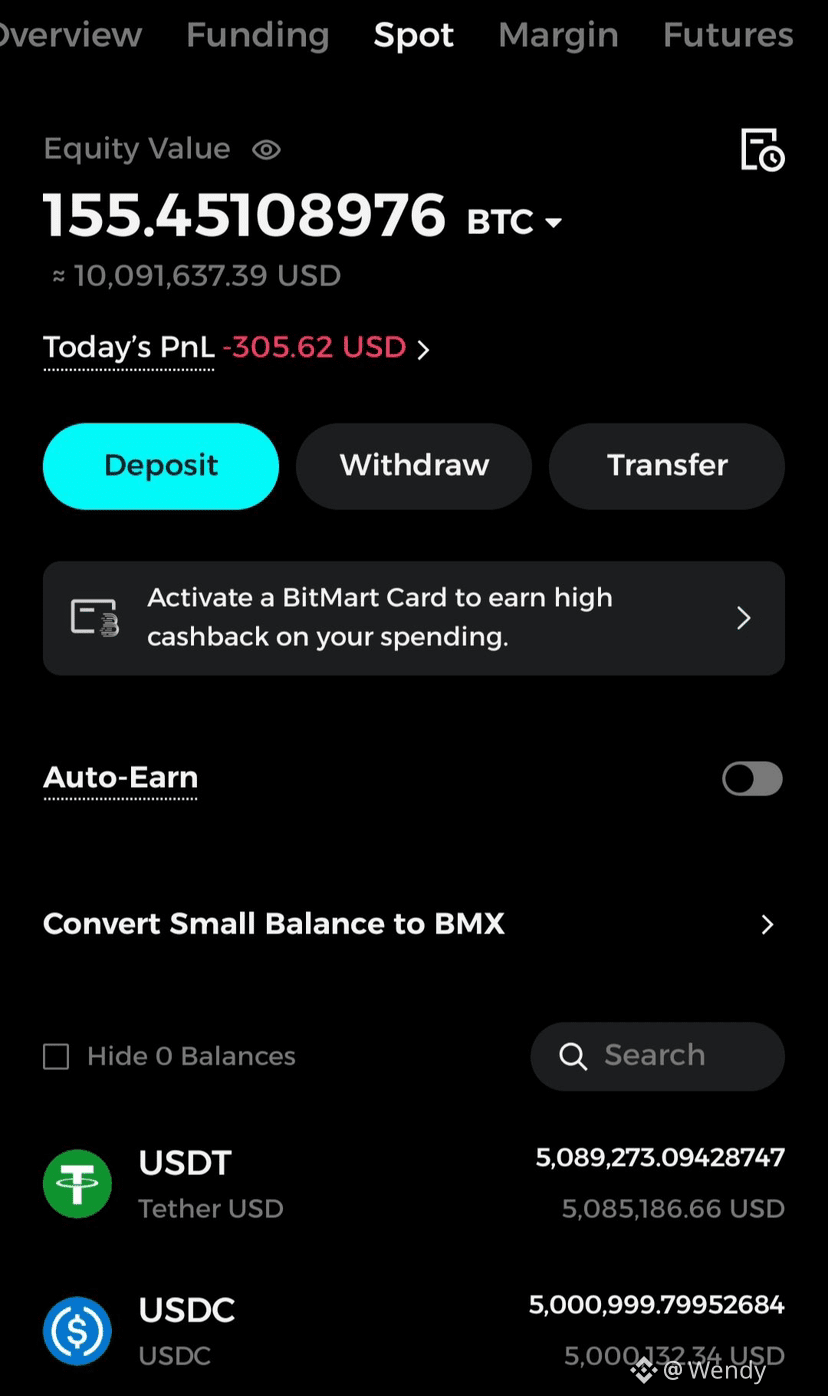828x1396 pixels.
Task: Open the transaction history icon
Action: click(x=762, y=150)
